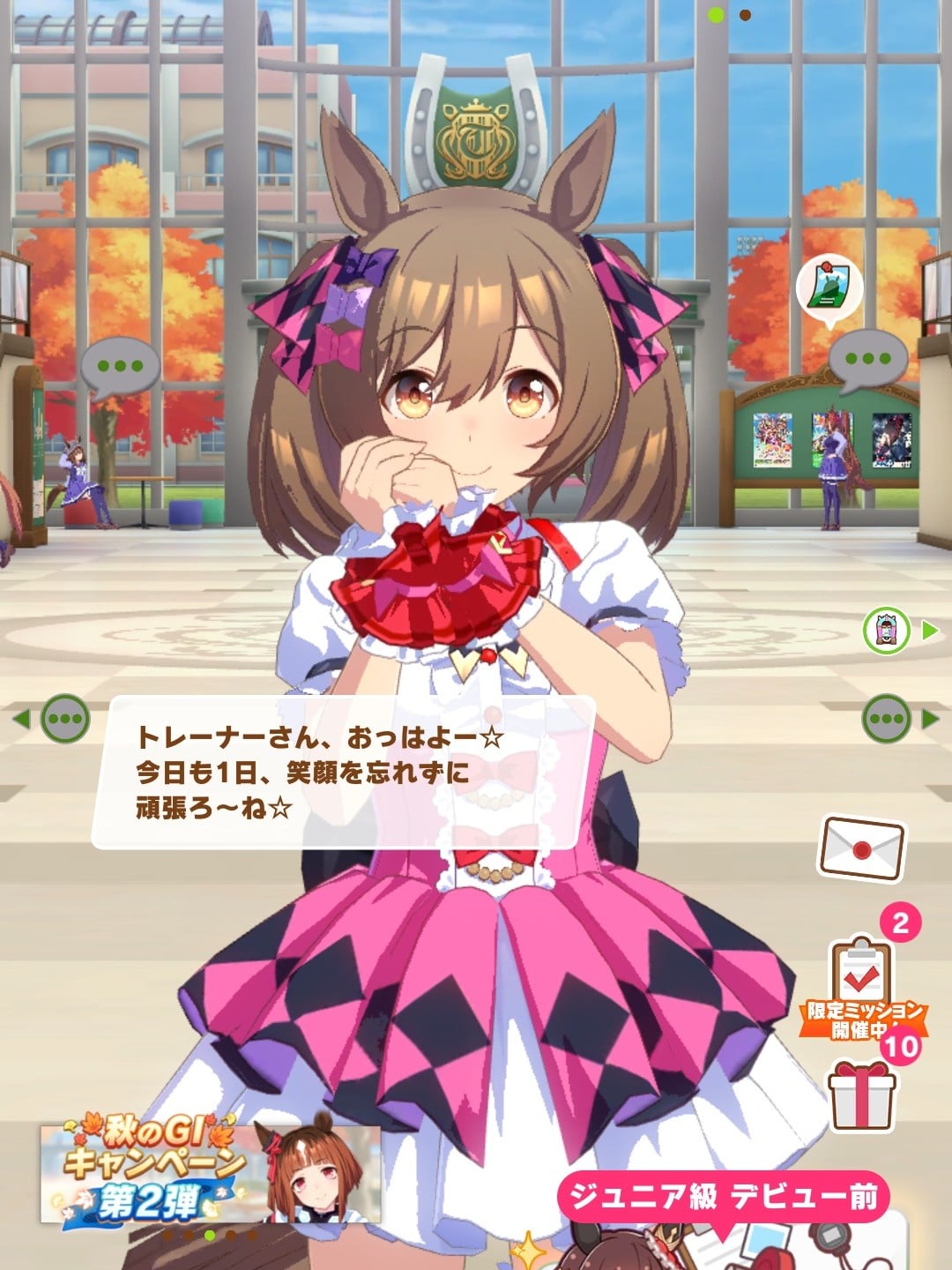Tap the speech bubble above the poster board
Viewport: 952px width, 1270px height.
(x=868, y=360)
